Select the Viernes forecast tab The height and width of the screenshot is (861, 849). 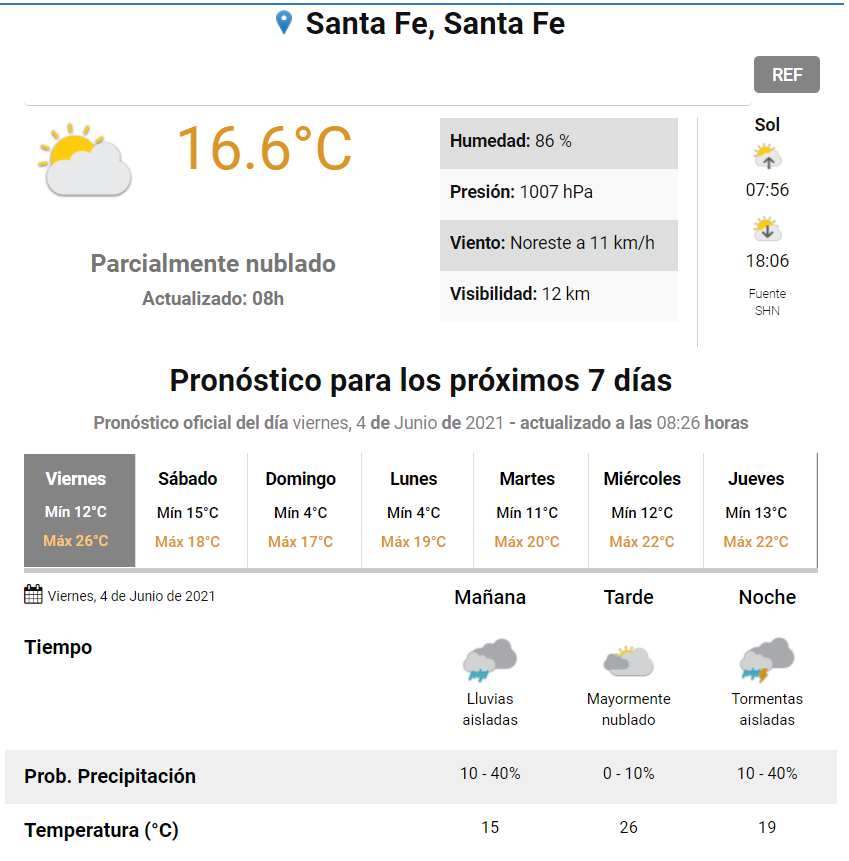80,510
